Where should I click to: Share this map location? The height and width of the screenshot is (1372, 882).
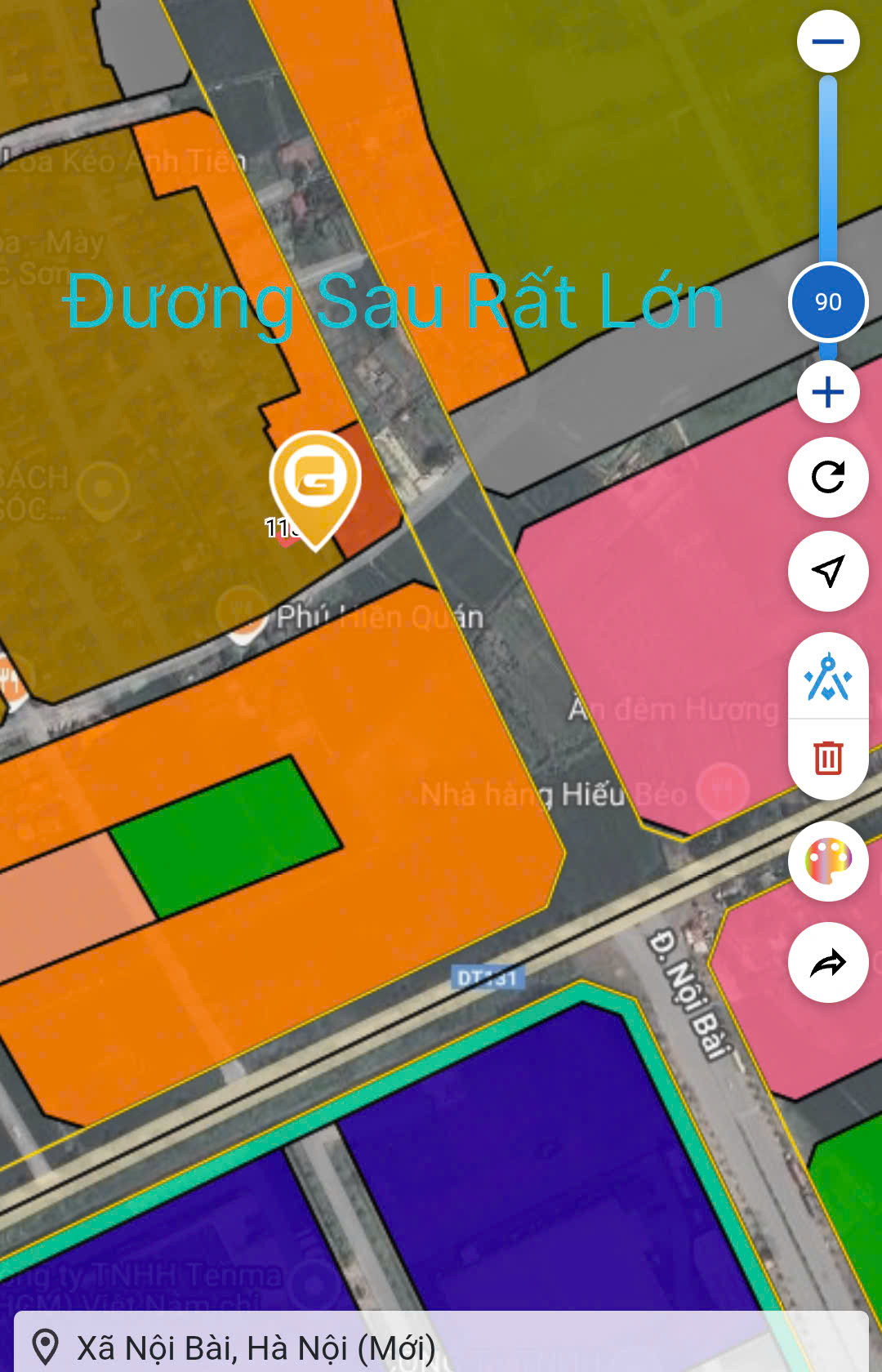click(828, 963)
